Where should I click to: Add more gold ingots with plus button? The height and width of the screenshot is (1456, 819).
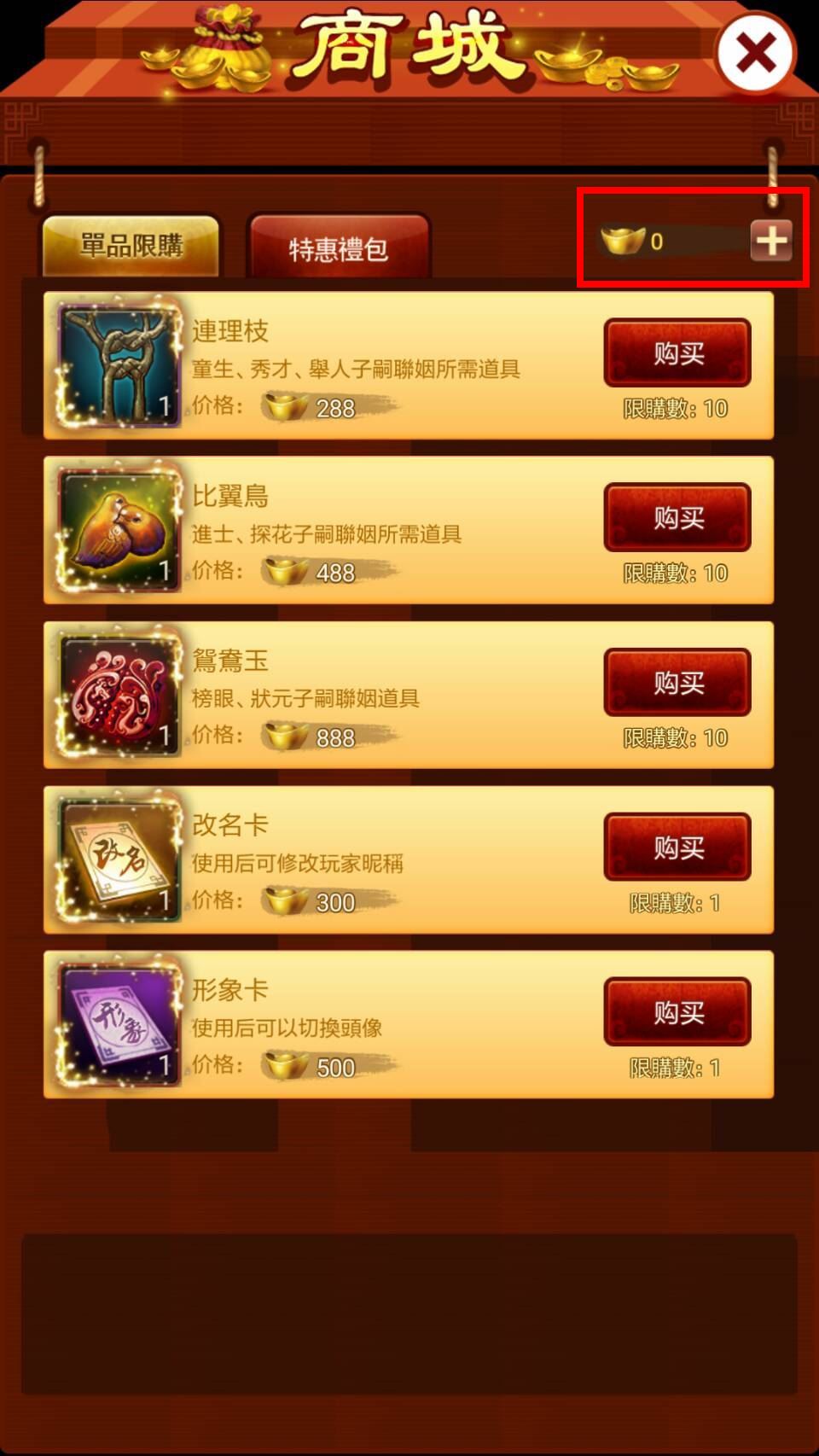[x=771, y=241]
